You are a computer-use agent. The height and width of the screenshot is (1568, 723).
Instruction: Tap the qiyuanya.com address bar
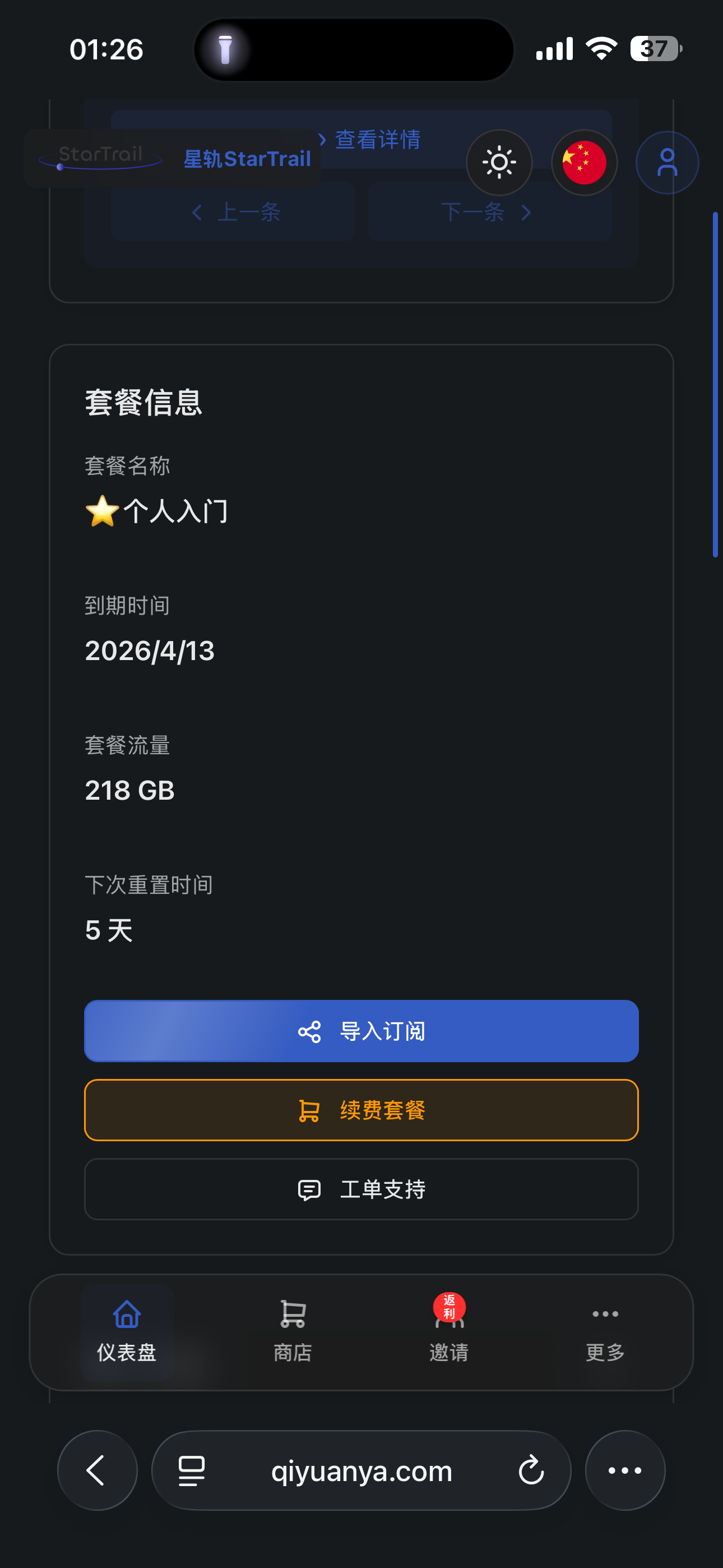pos(361,1470)
